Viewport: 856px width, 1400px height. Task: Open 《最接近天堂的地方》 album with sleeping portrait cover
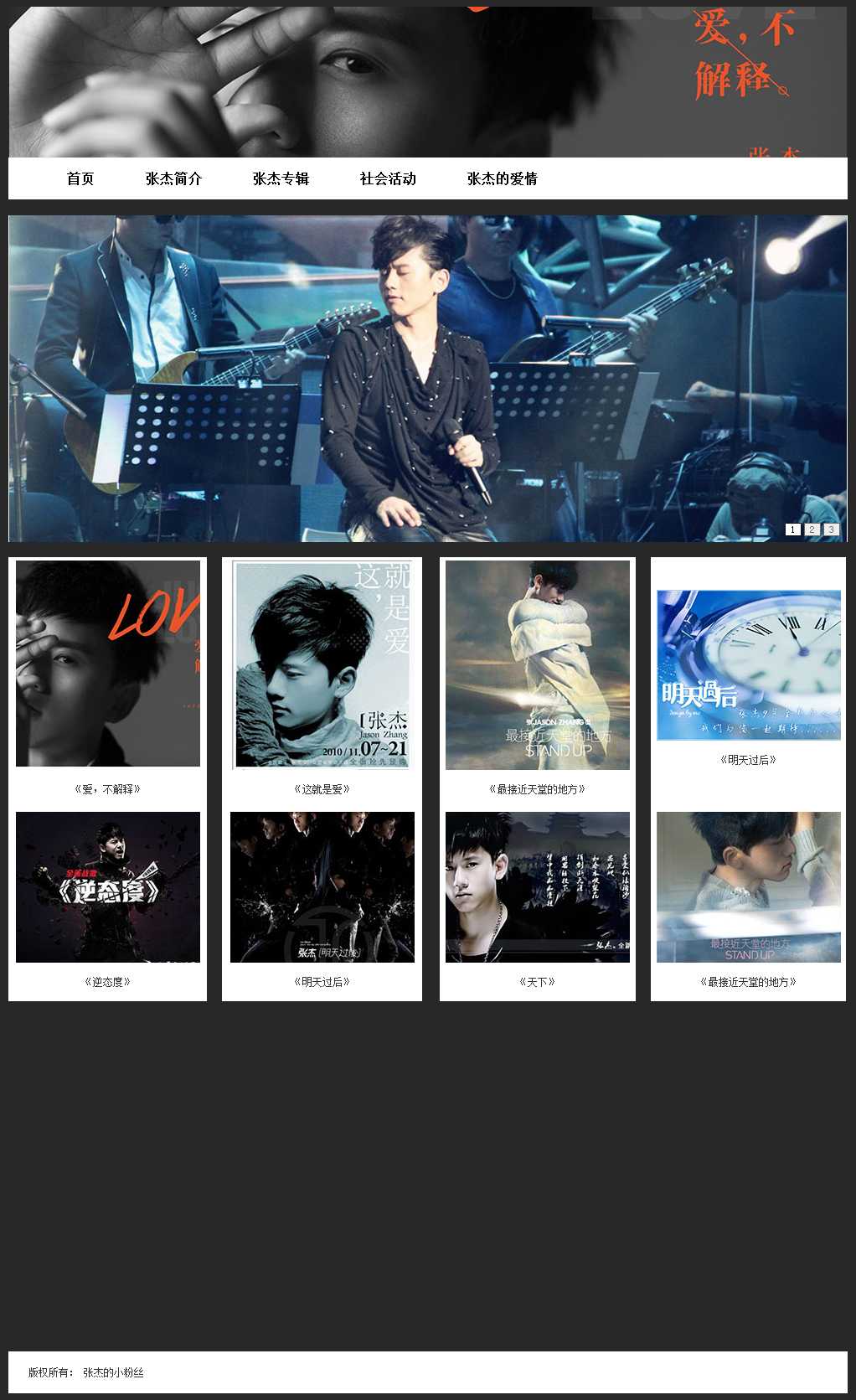click(749, 886)
